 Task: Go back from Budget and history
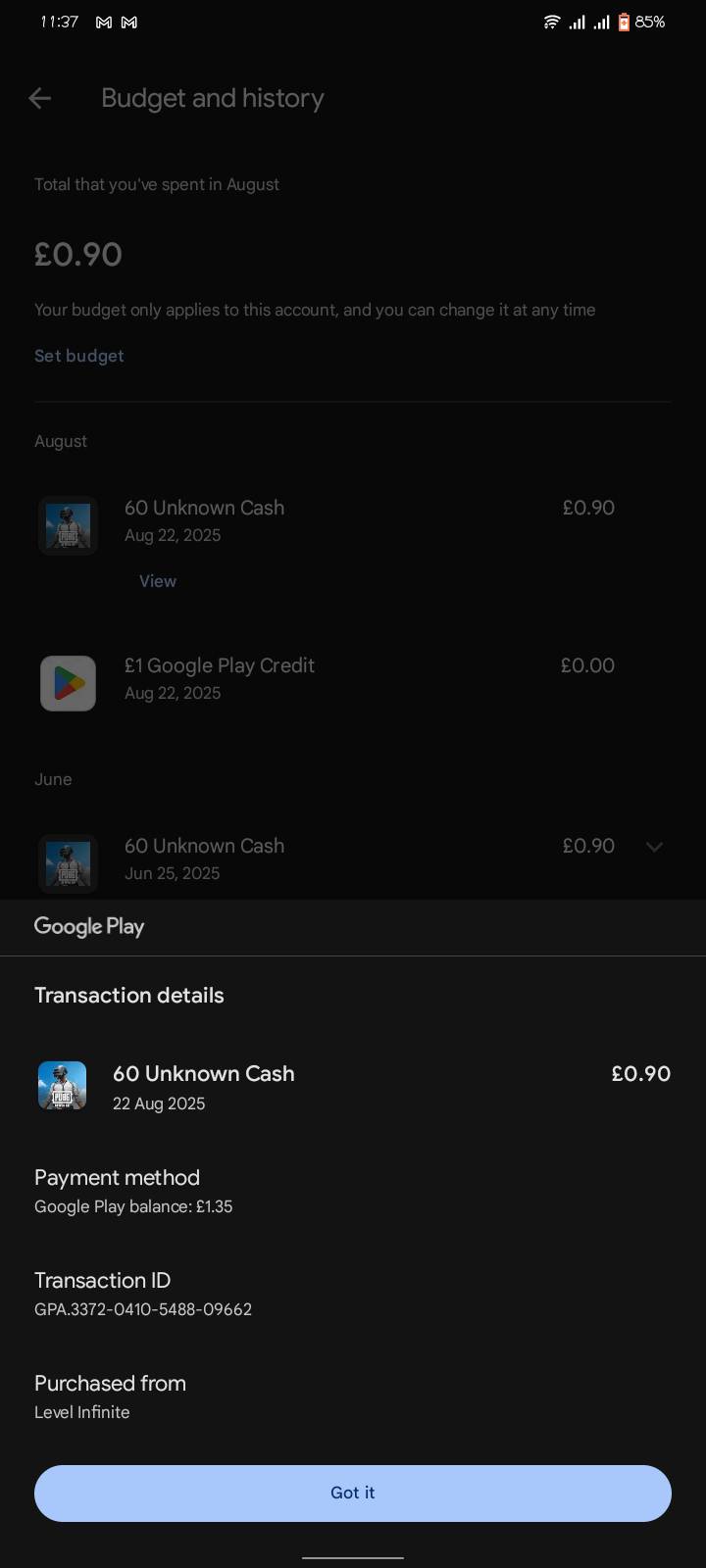pos(40,98)
